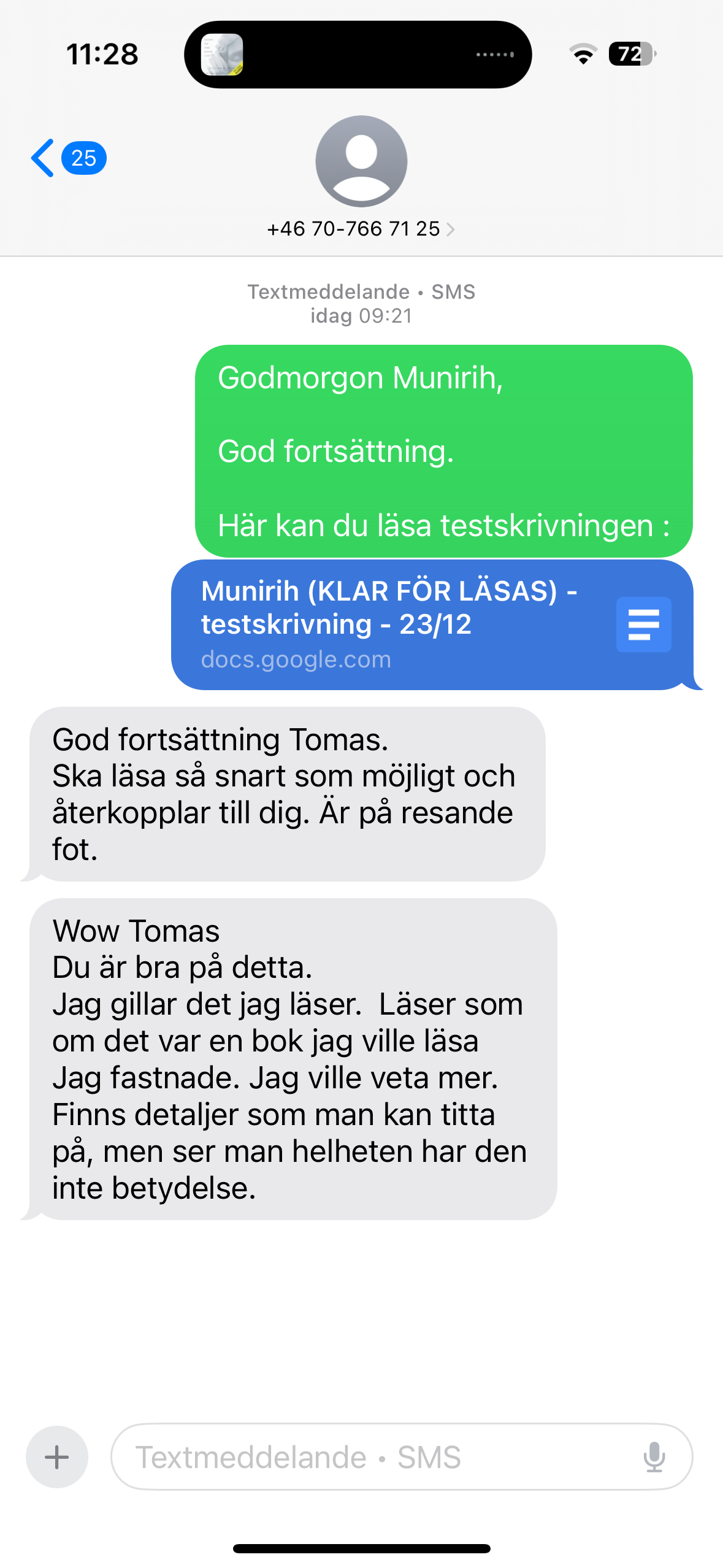Start dictation with the microphone icon
The image size is (723, 1568).
(x=654, y=1456)
